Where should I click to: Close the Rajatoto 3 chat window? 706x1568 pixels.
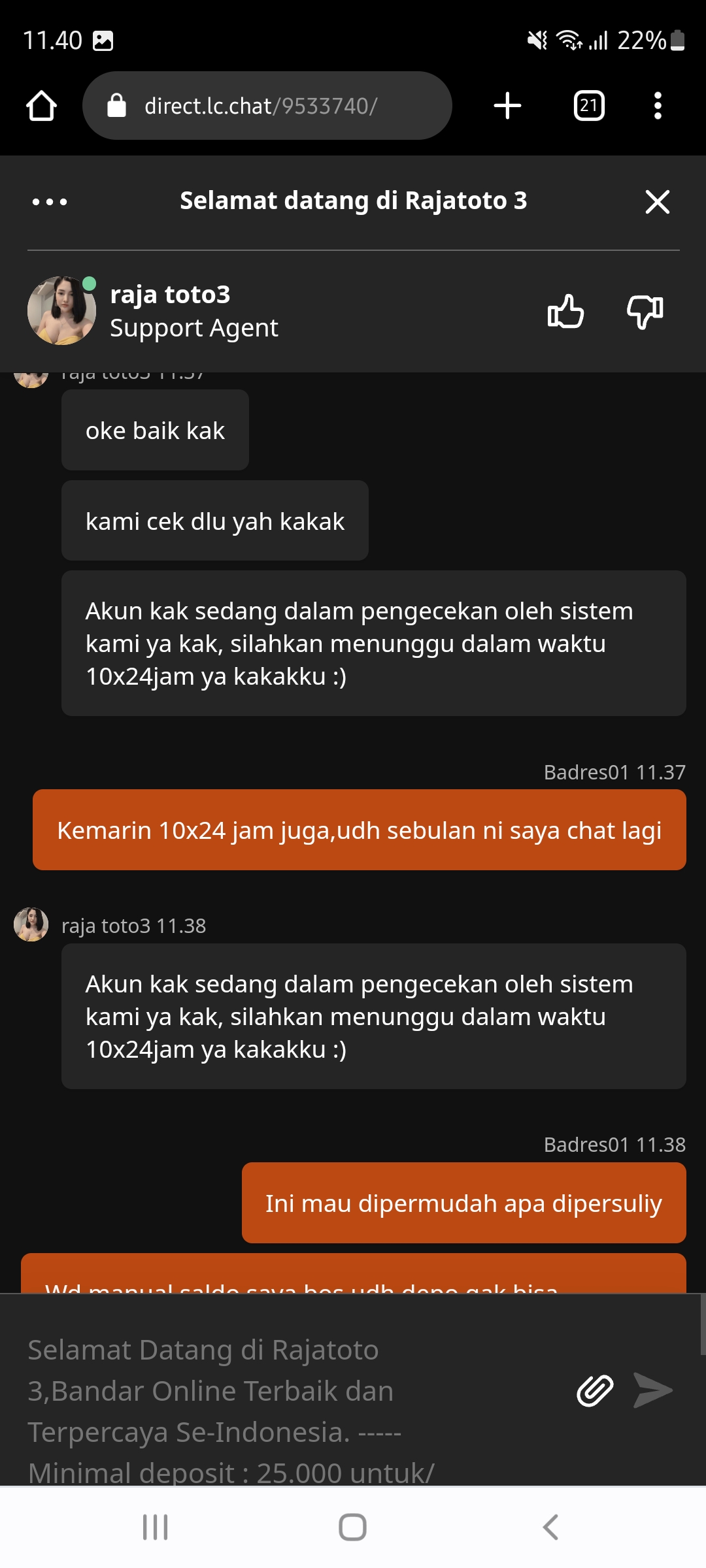click(x=657, y=202)
